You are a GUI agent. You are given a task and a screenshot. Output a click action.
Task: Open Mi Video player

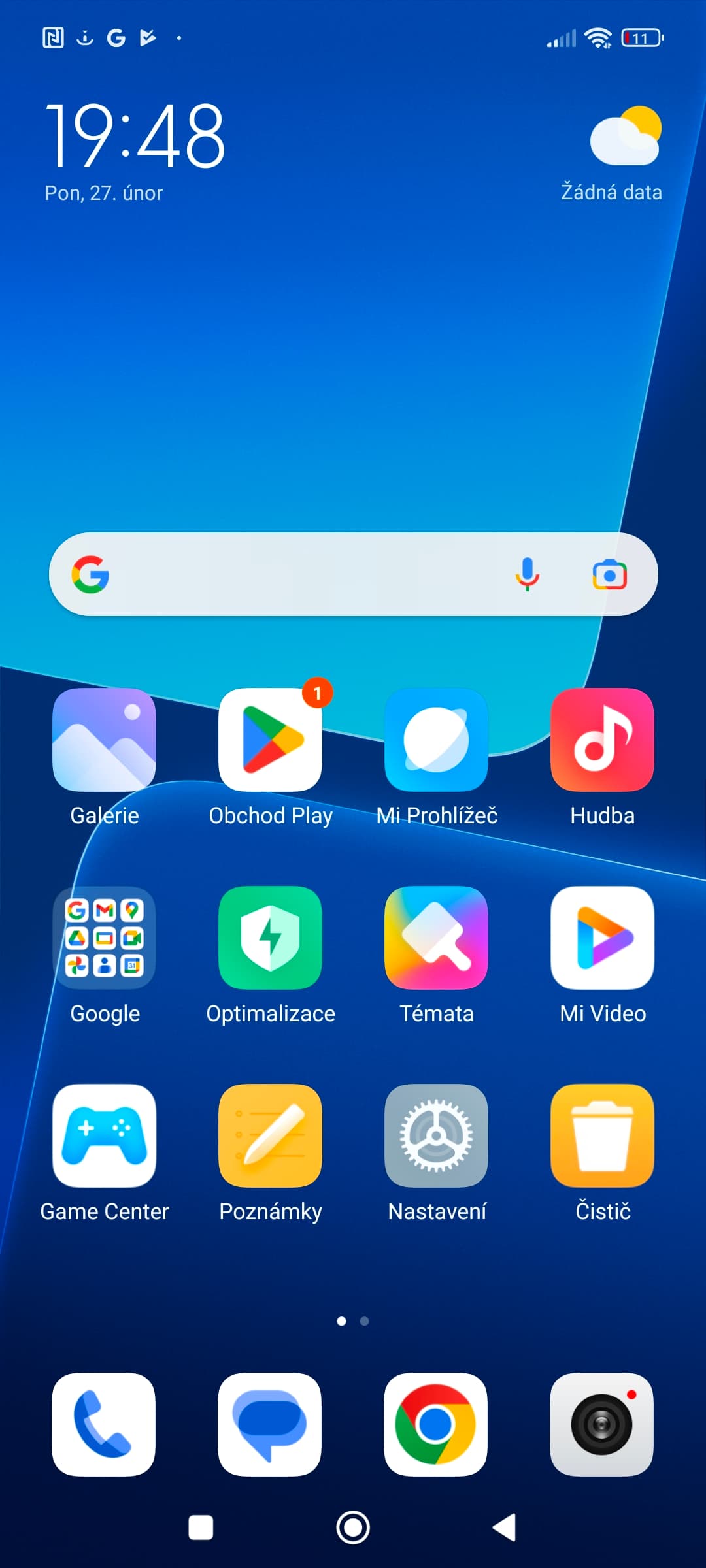tap(602, 938)
